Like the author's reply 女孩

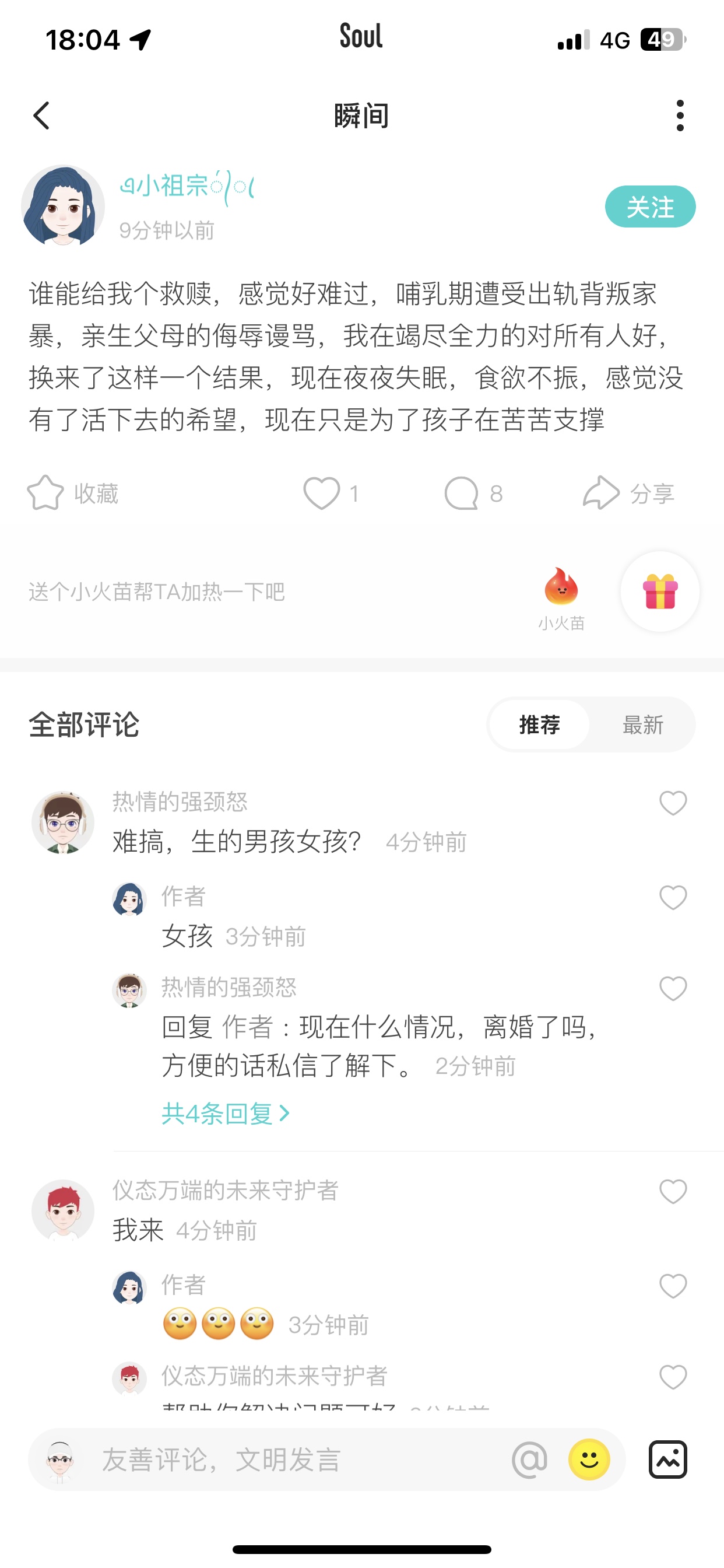pyautogui.click(x=673, y=898)
